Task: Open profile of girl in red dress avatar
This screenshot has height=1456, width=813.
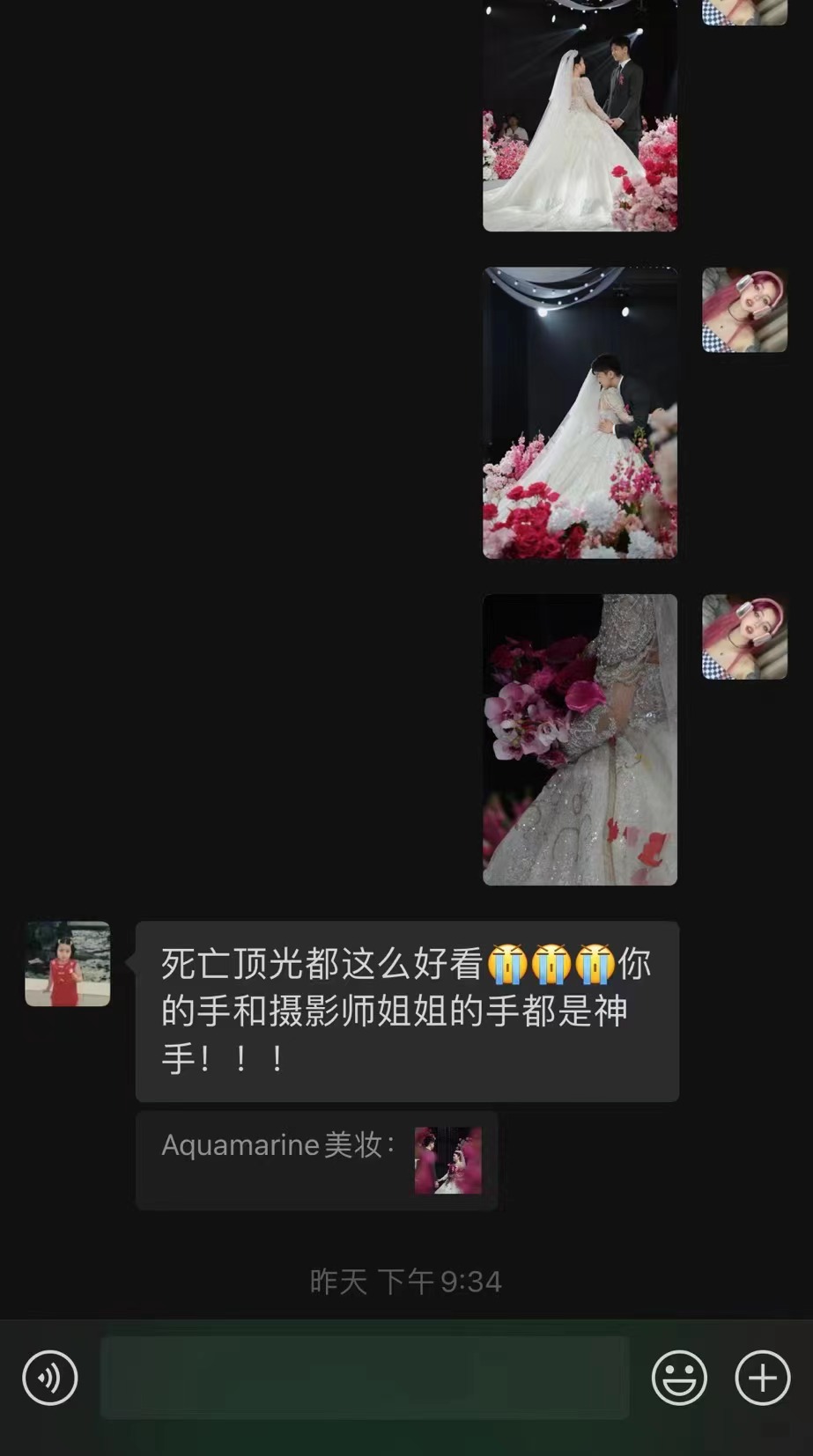Action: 68,964
